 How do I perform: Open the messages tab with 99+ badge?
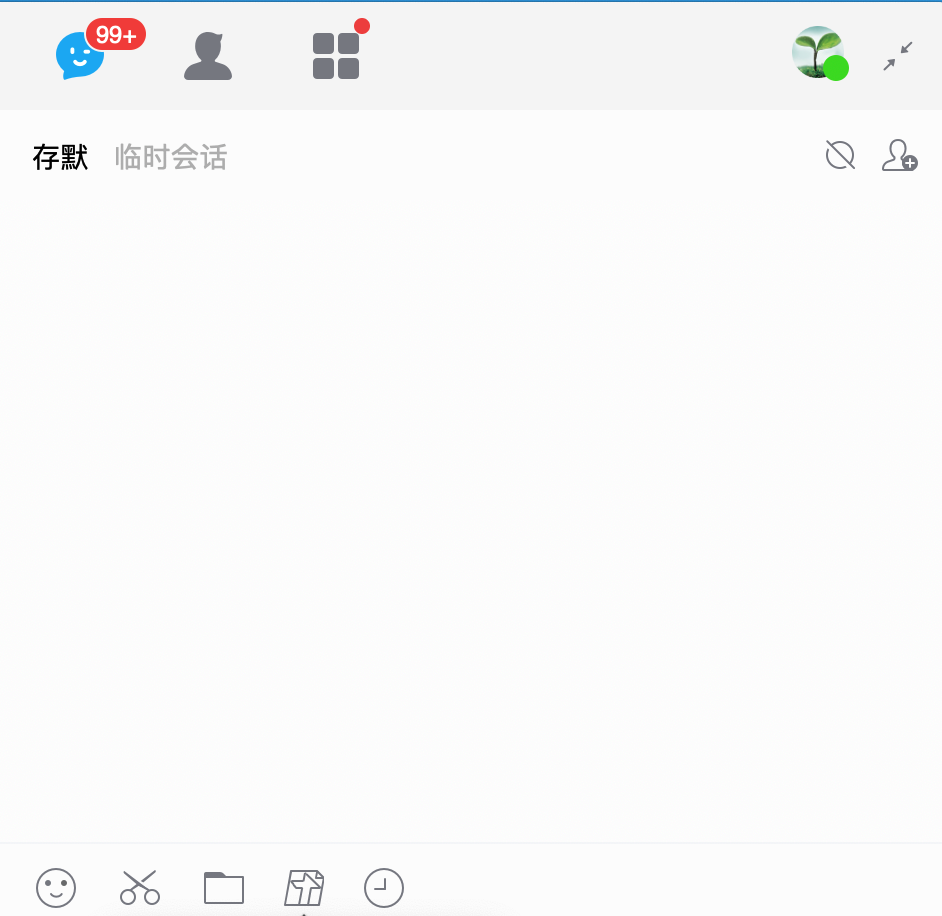tap(82, 55)
